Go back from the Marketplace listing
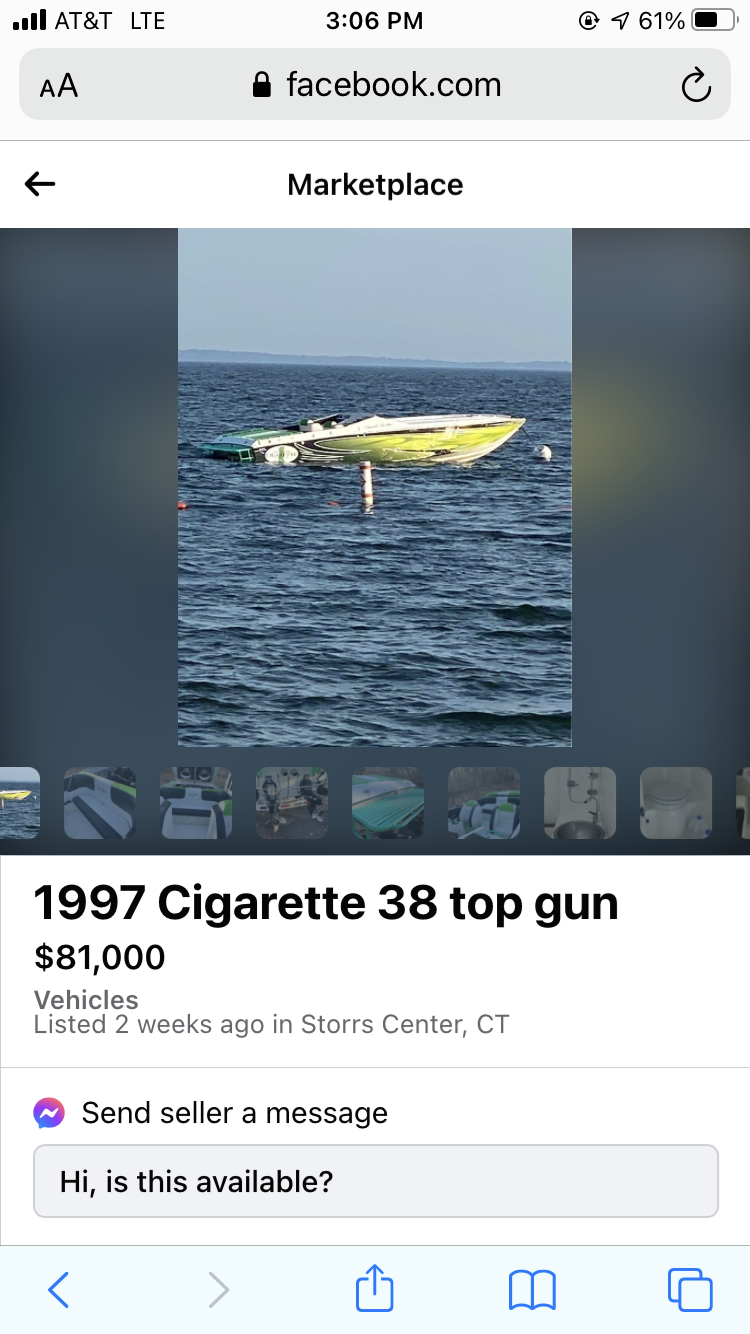The image size is (750, 1334). tap(40, 184)
